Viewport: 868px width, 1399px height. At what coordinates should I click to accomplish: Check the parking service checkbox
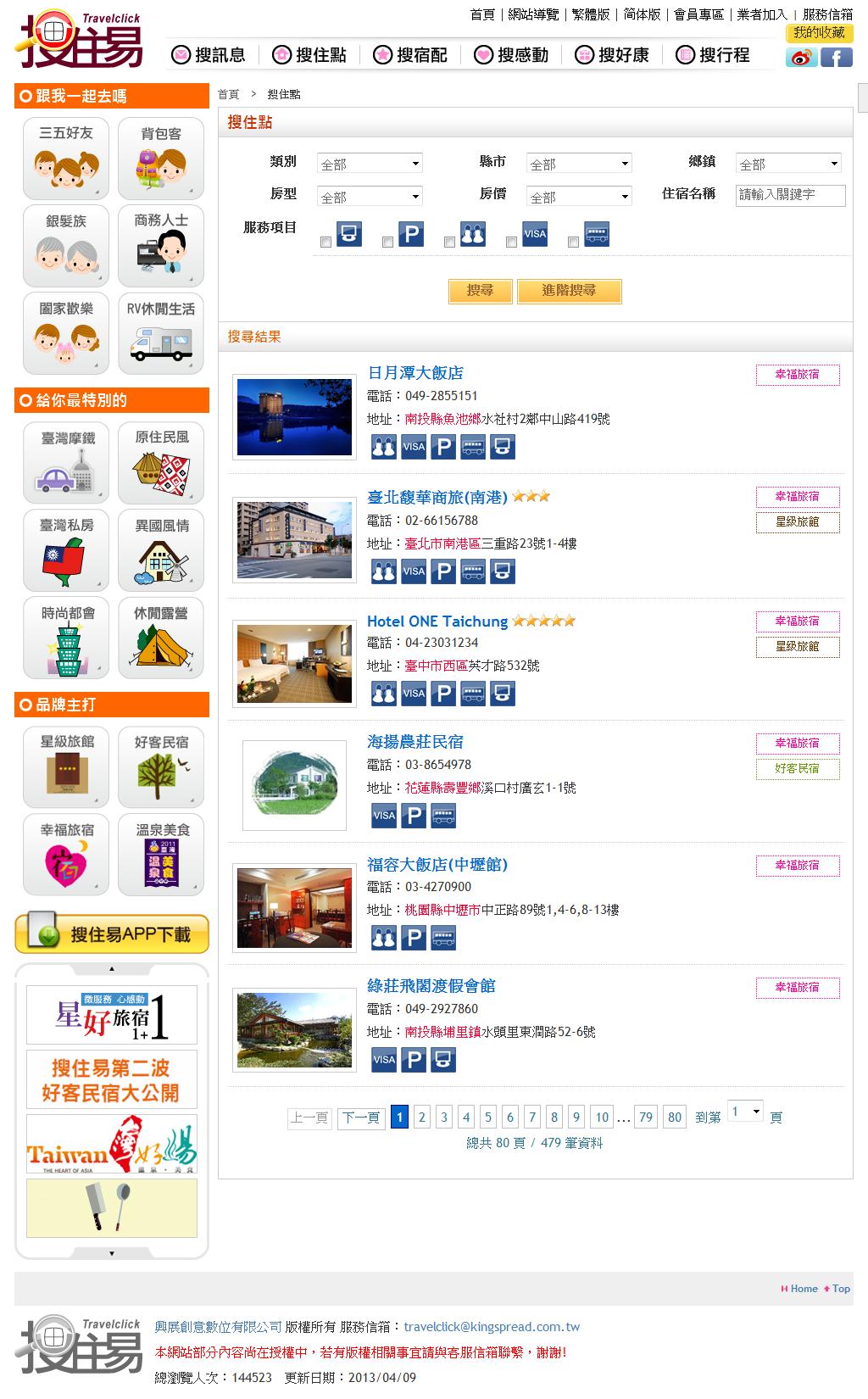pyautogui.click(x=388, y=242)
